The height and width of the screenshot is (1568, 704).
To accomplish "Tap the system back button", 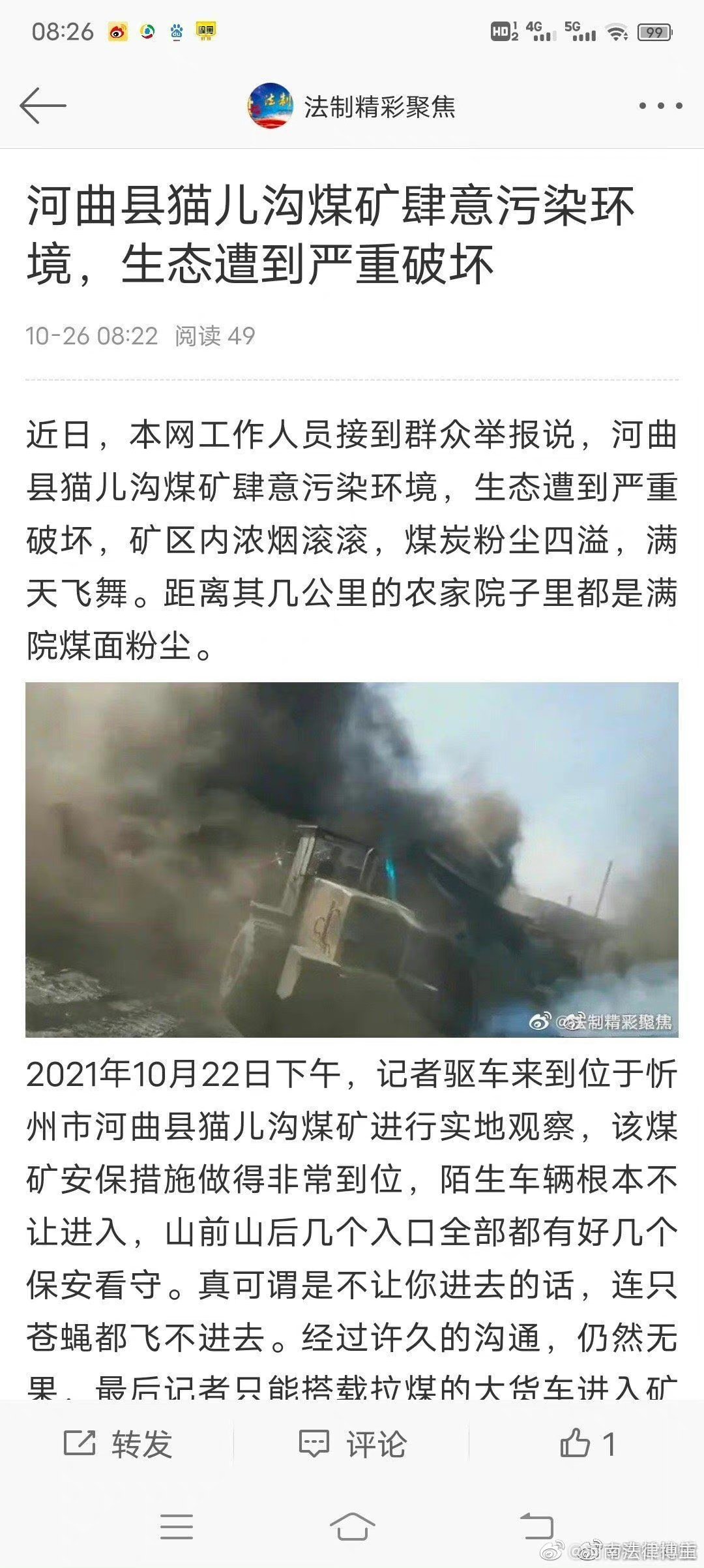I will (536, 1526).
